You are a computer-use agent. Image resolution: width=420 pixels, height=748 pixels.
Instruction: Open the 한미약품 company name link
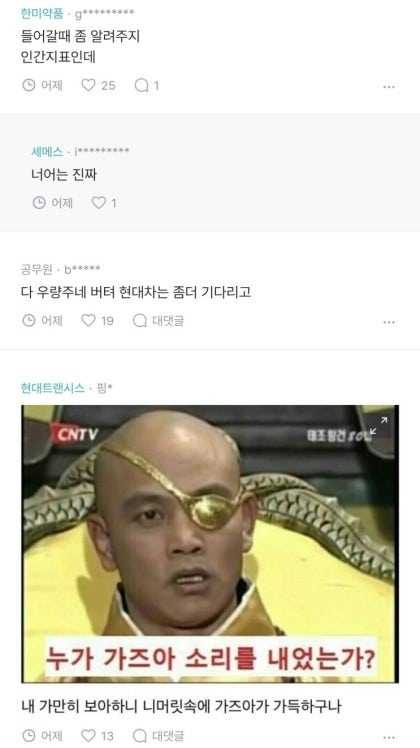42,13
